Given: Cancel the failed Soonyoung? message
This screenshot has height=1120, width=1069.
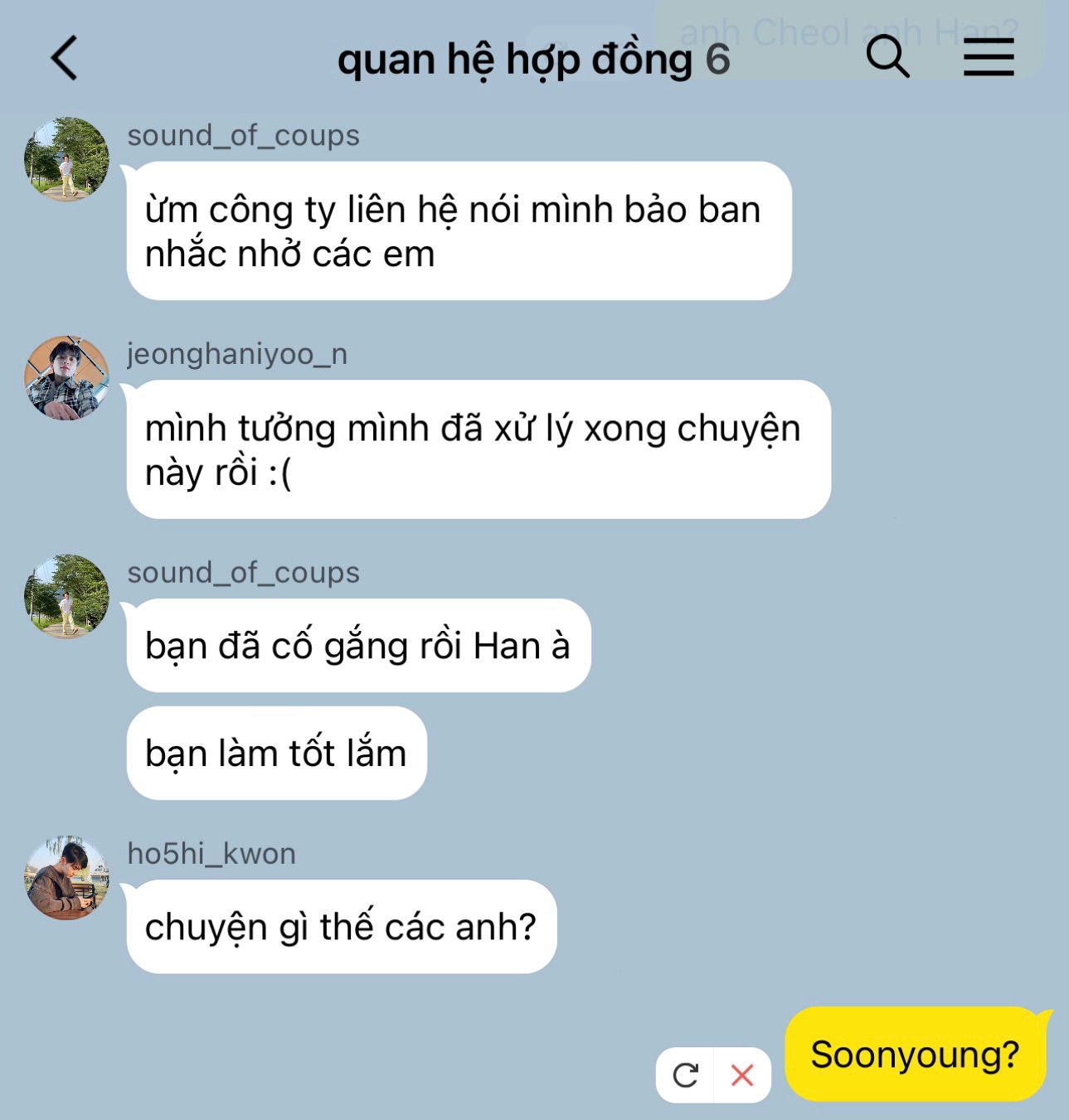Looking at the screenshot, I should tap(742, 1075).
